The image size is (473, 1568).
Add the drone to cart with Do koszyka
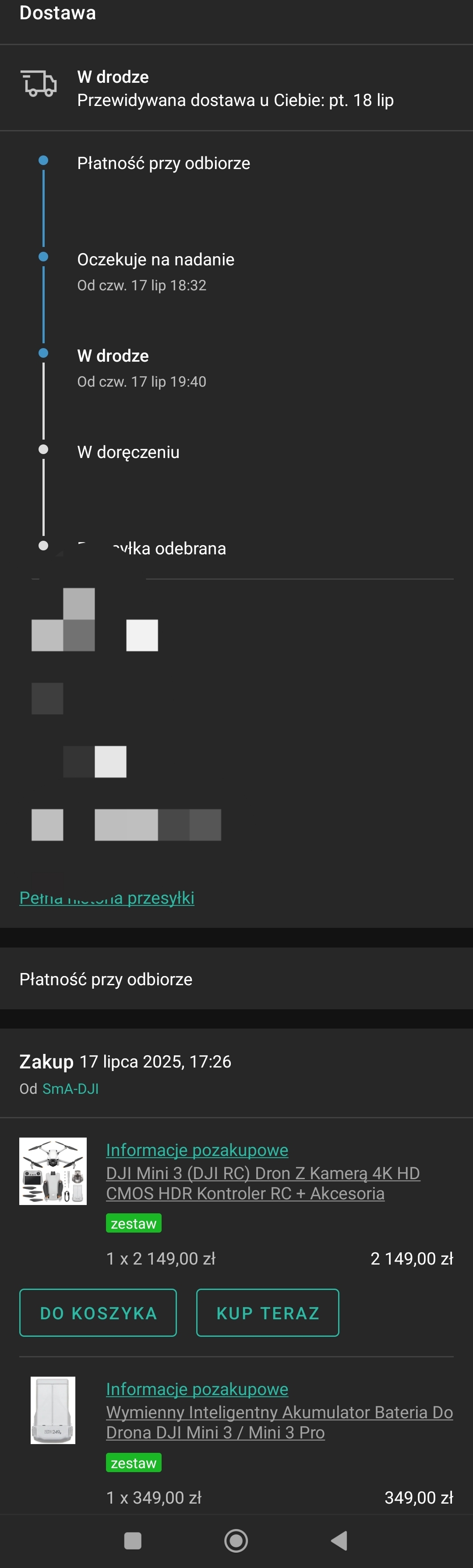click(98, 1313)
